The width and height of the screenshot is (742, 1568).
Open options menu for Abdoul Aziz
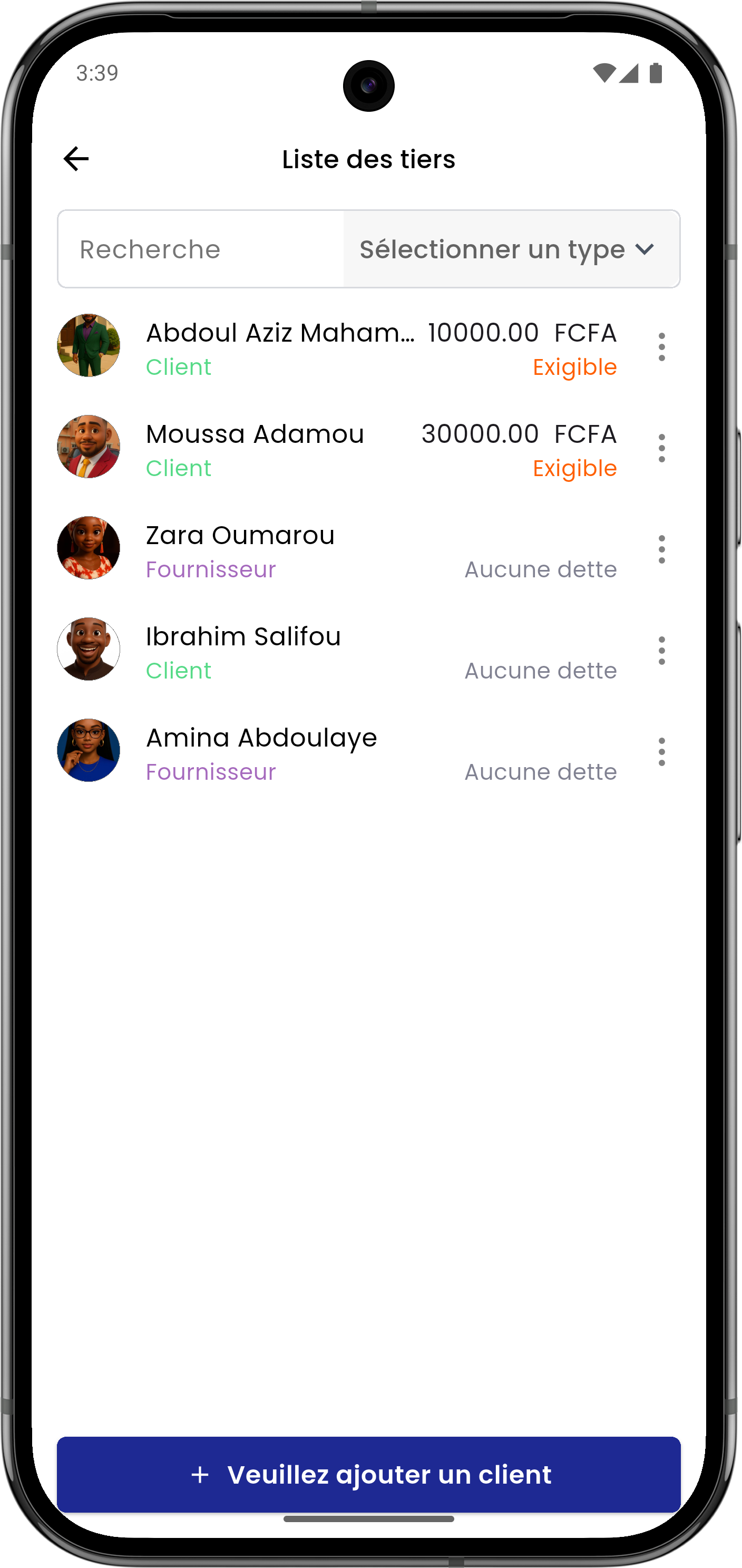point(662,347)
